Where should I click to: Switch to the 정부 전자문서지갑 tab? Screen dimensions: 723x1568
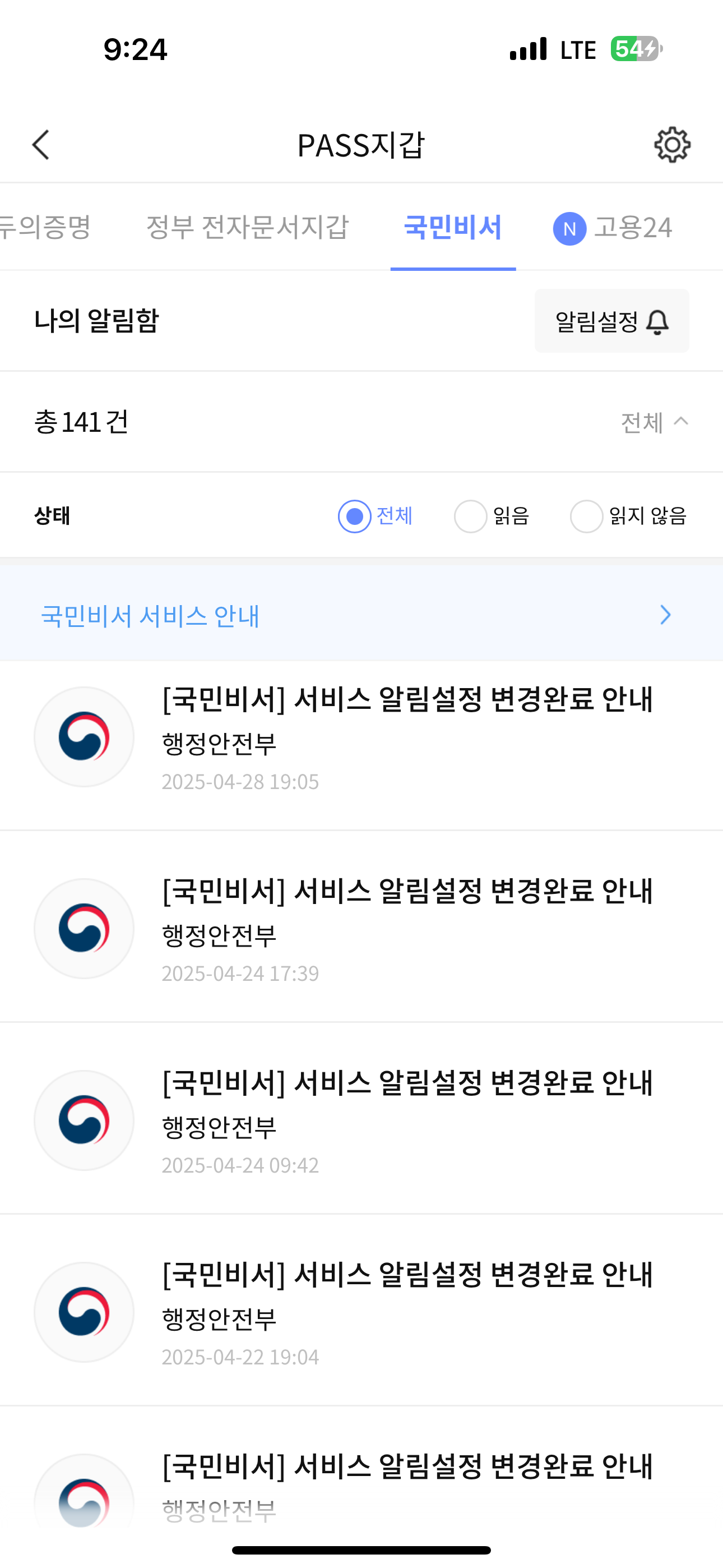[x=247, y=228]
